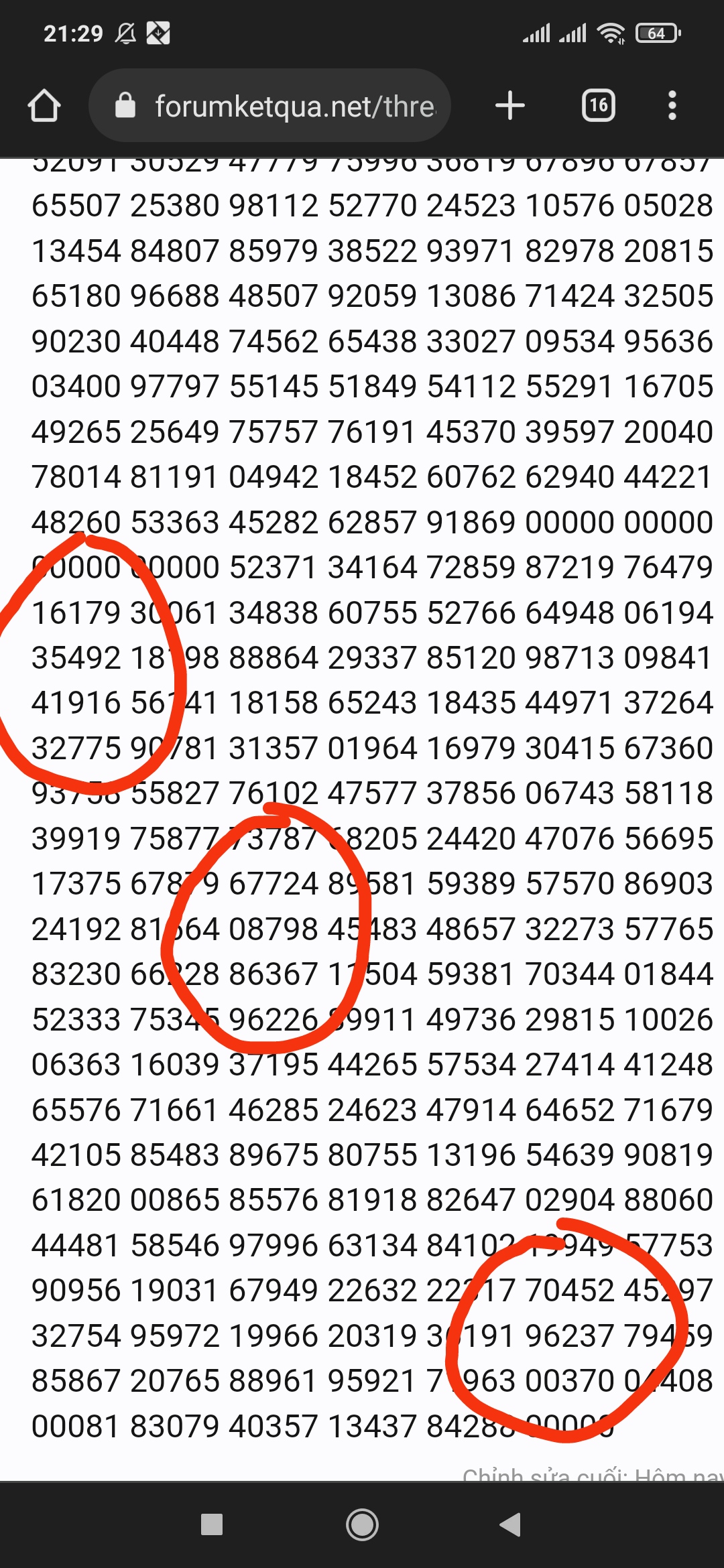Go to the browser home page

(44, 106)
